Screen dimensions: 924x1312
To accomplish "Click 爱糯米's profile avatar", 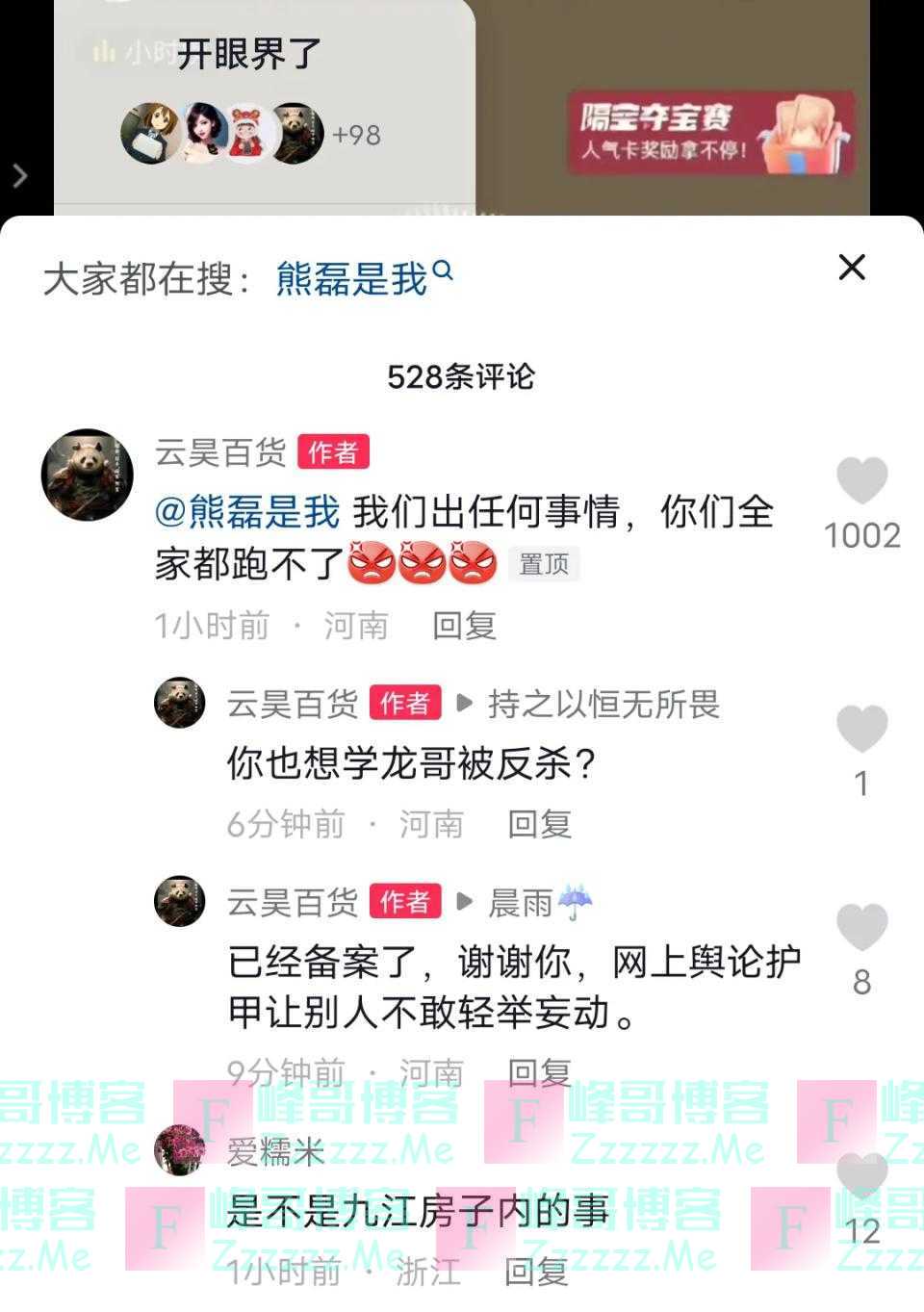I will click(x=180, y=1150).
